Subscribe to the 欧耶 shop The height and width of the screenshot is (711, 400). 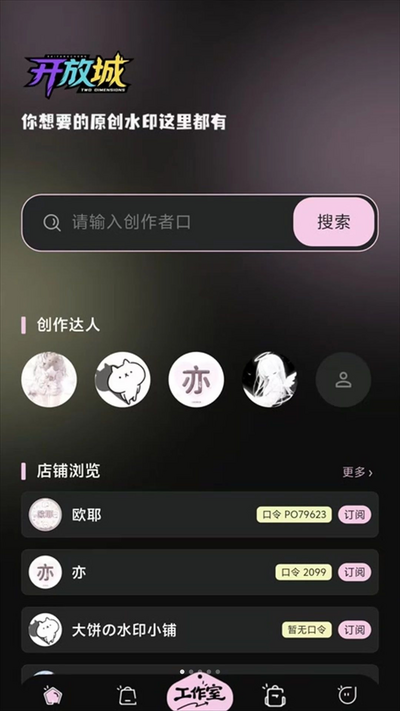click(354, 515)
